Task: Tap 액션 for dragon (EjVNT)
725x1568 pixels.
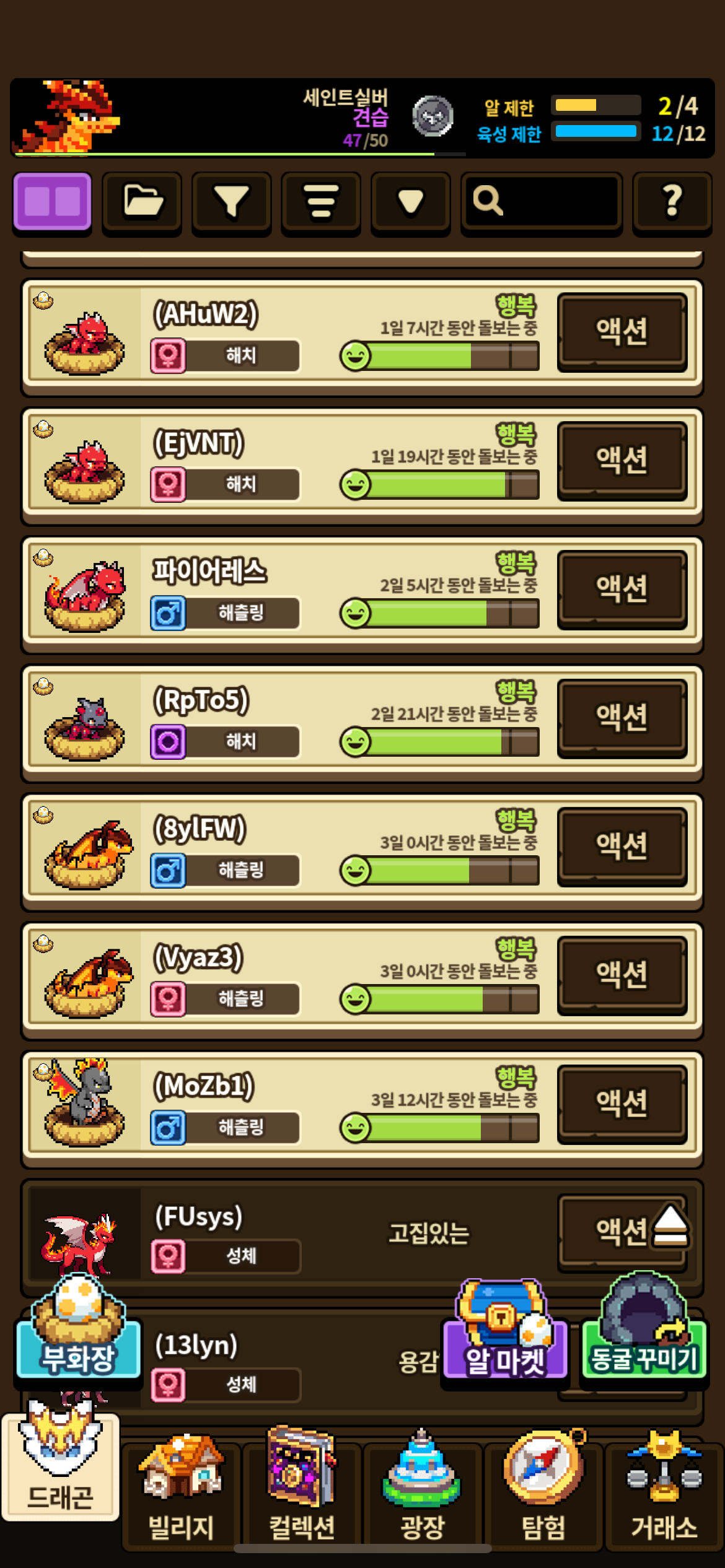Action: (x=622, y=461)
